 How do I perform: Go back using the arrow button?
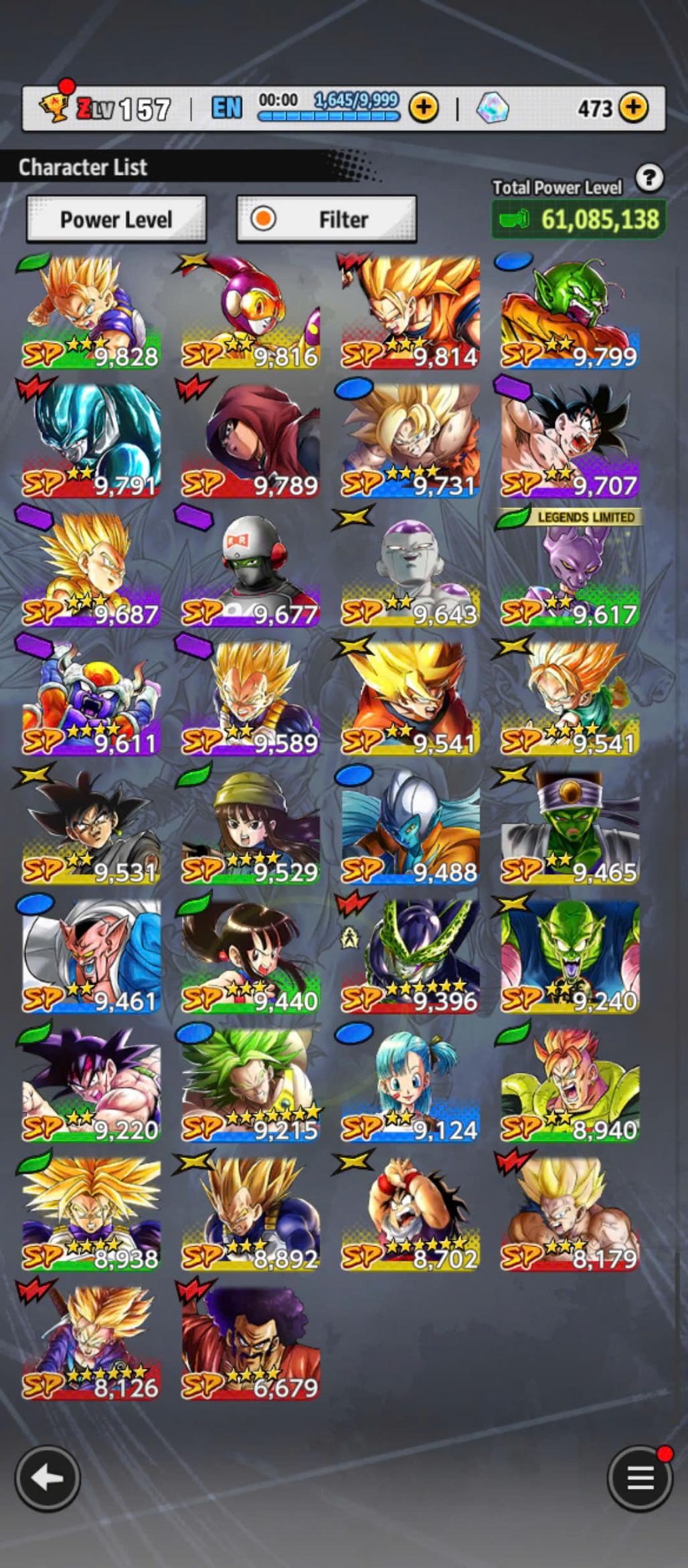point(48,1478)
